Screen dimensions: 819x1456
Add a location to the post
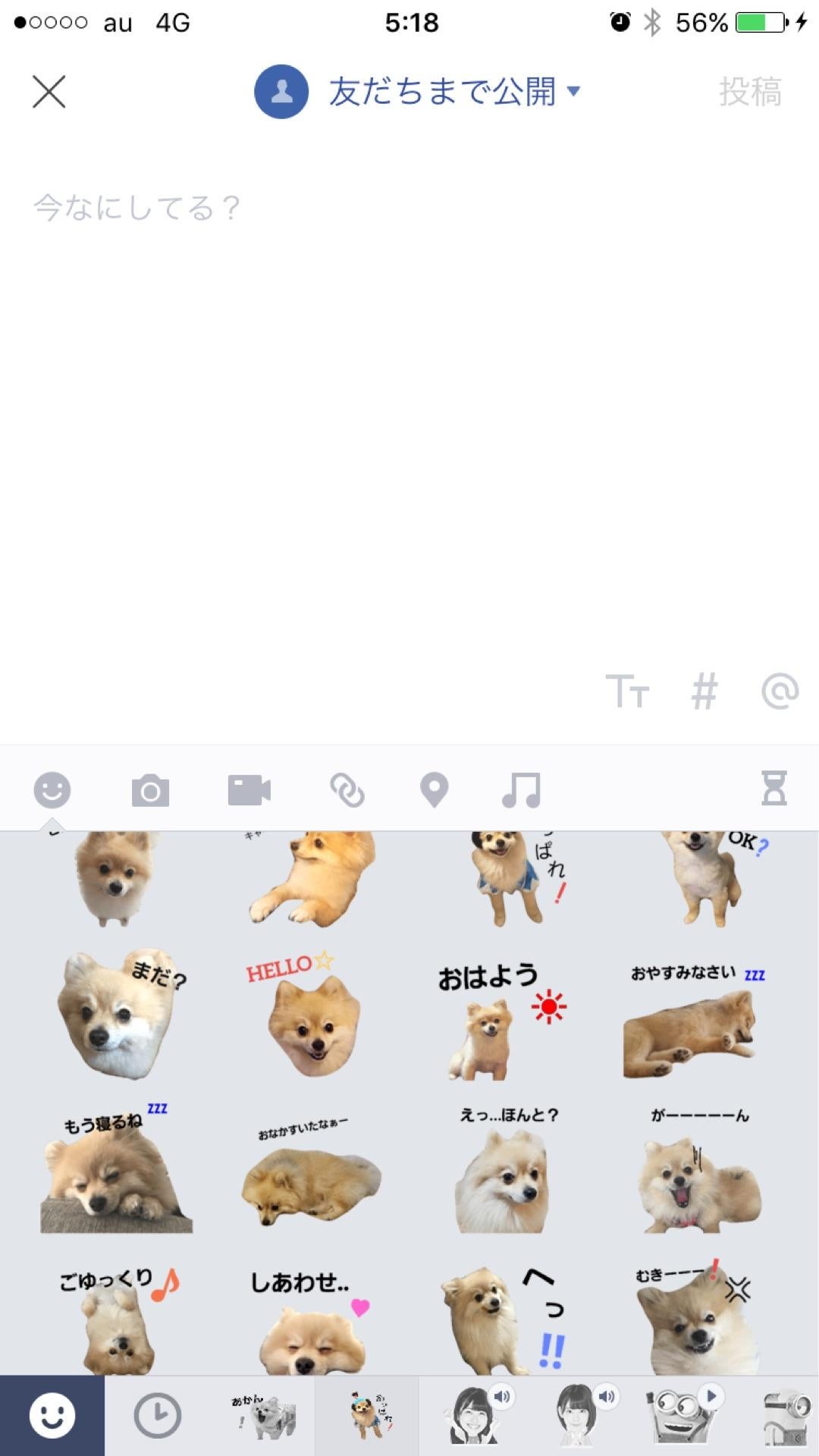coord(435,790)
